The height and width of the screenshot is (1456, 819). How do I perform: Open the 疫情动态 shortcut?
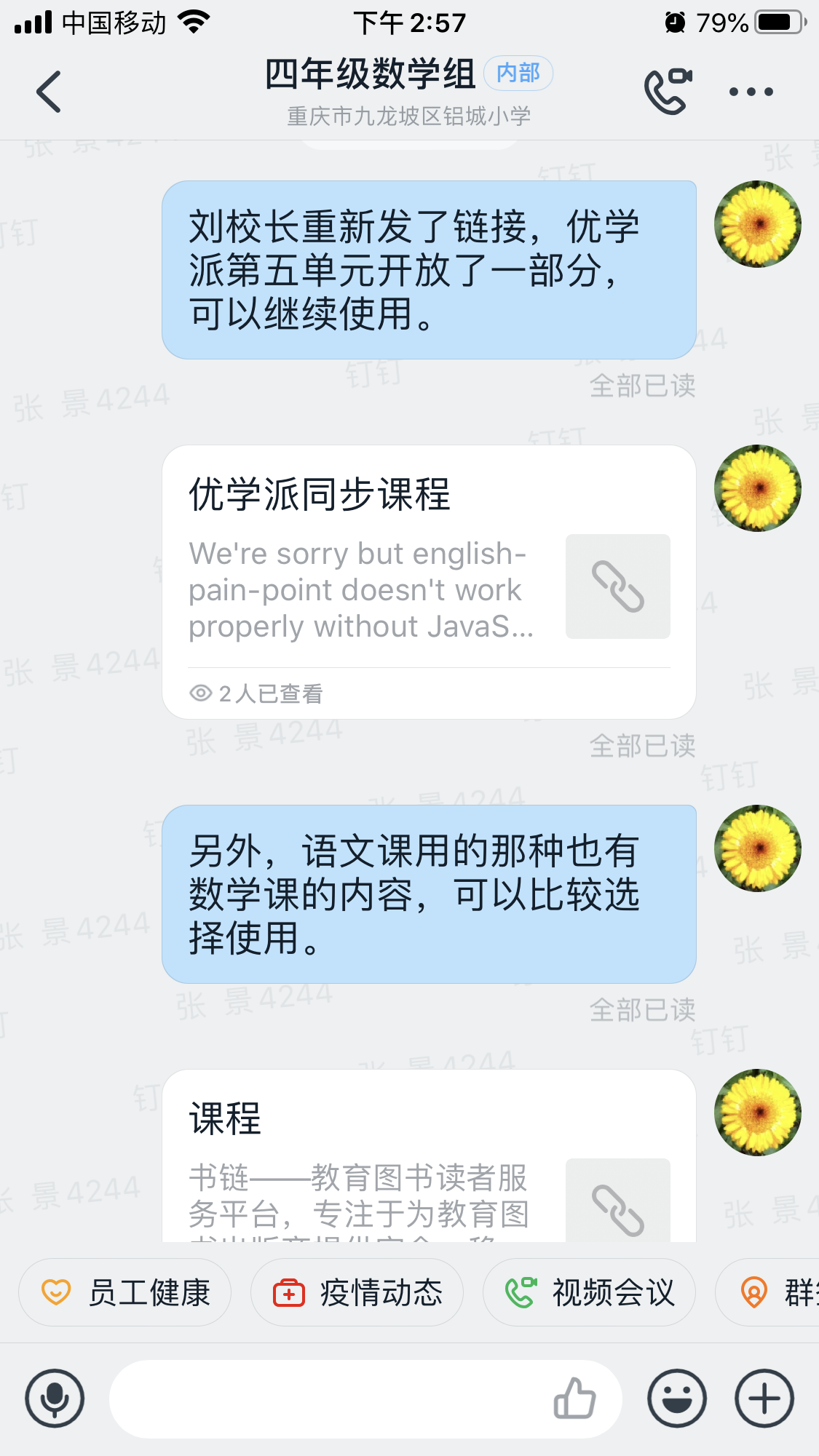[x=357, y=1292]
